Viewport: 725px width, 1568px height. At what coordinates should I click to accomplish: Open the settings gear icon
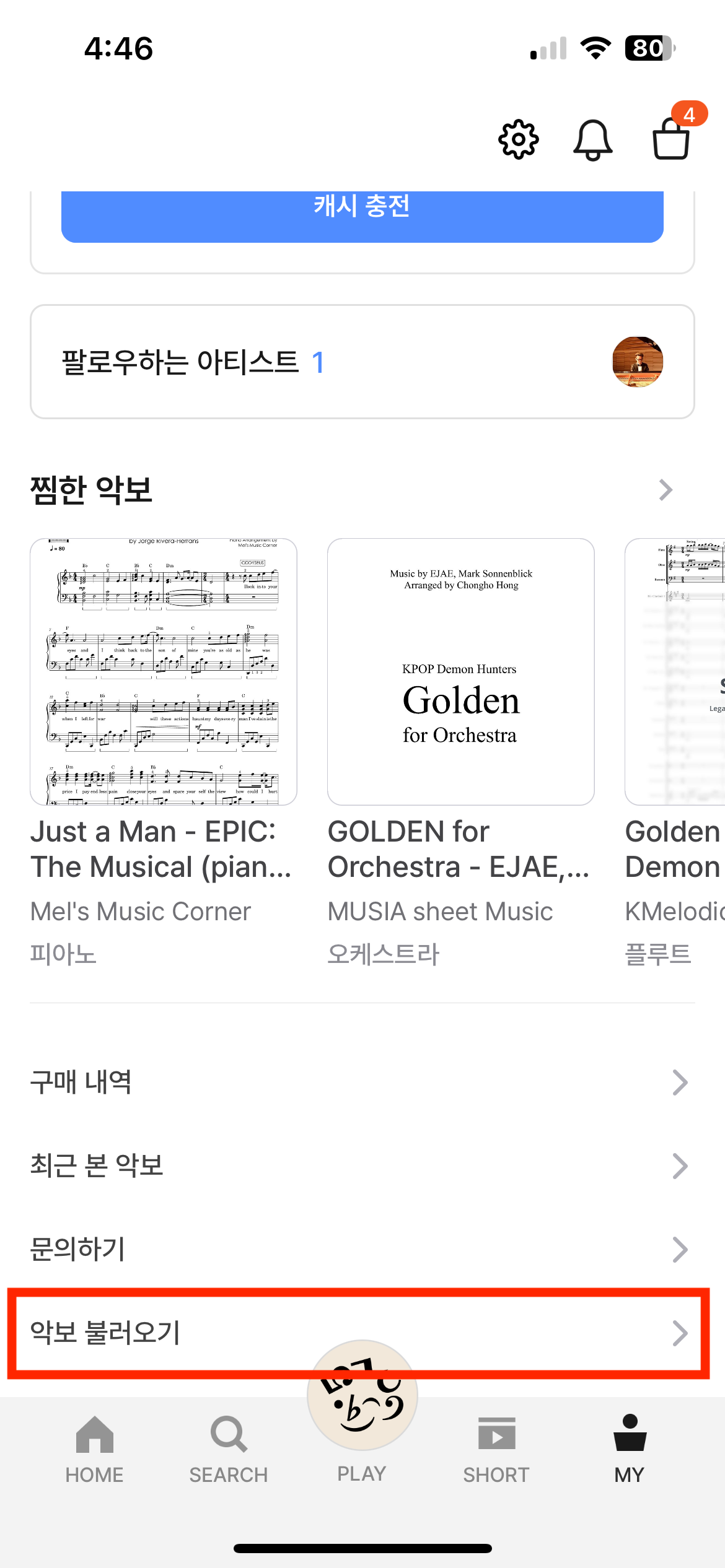[x=518, y=139]
